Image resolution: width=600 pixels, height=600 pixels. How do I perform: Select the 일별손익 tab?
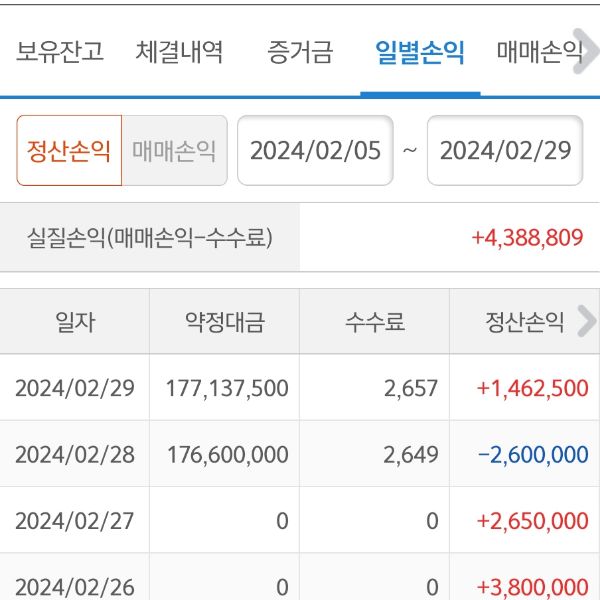coord(420,52)
